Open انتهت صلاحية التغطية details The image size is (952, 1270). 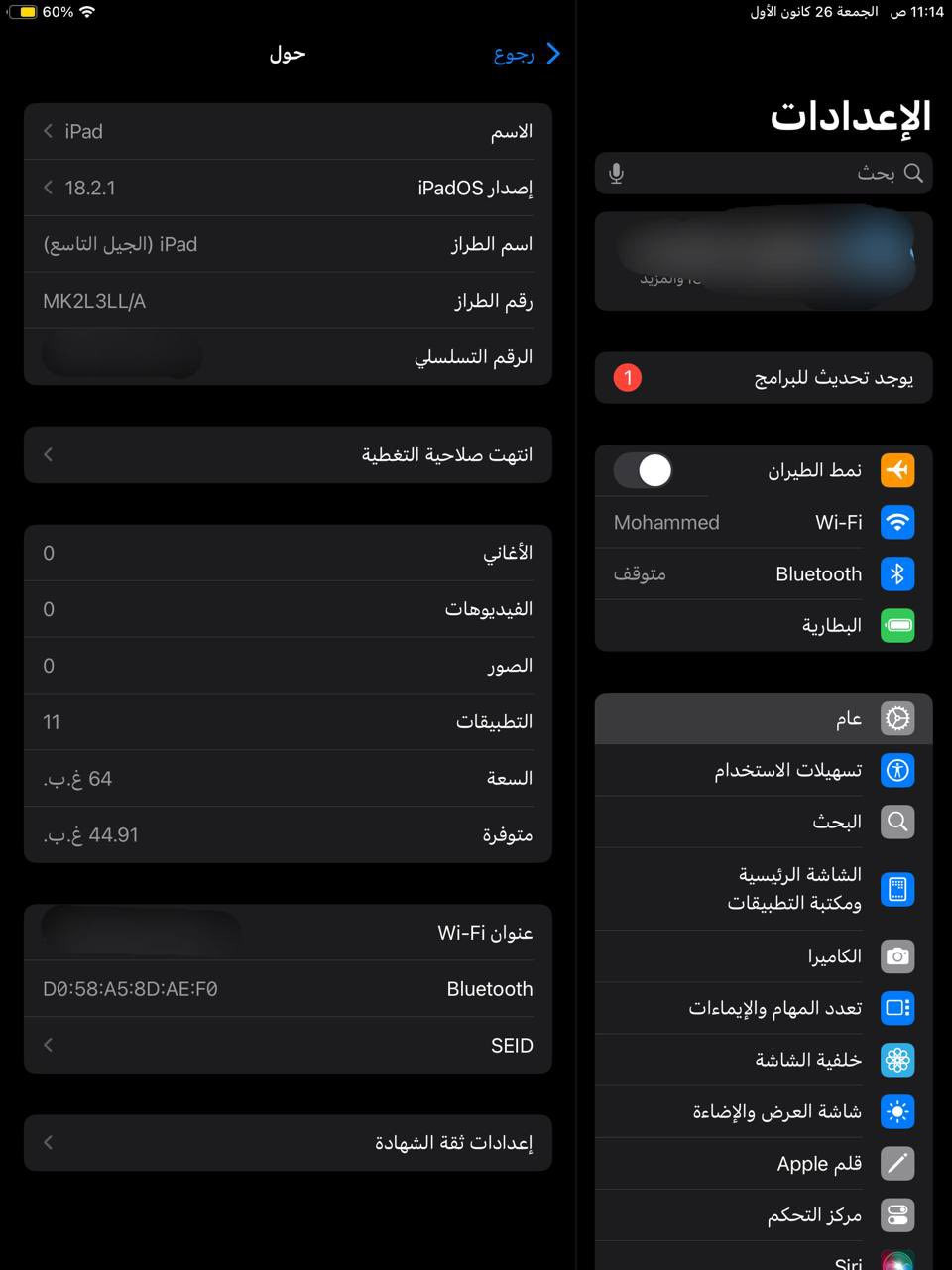287,454
